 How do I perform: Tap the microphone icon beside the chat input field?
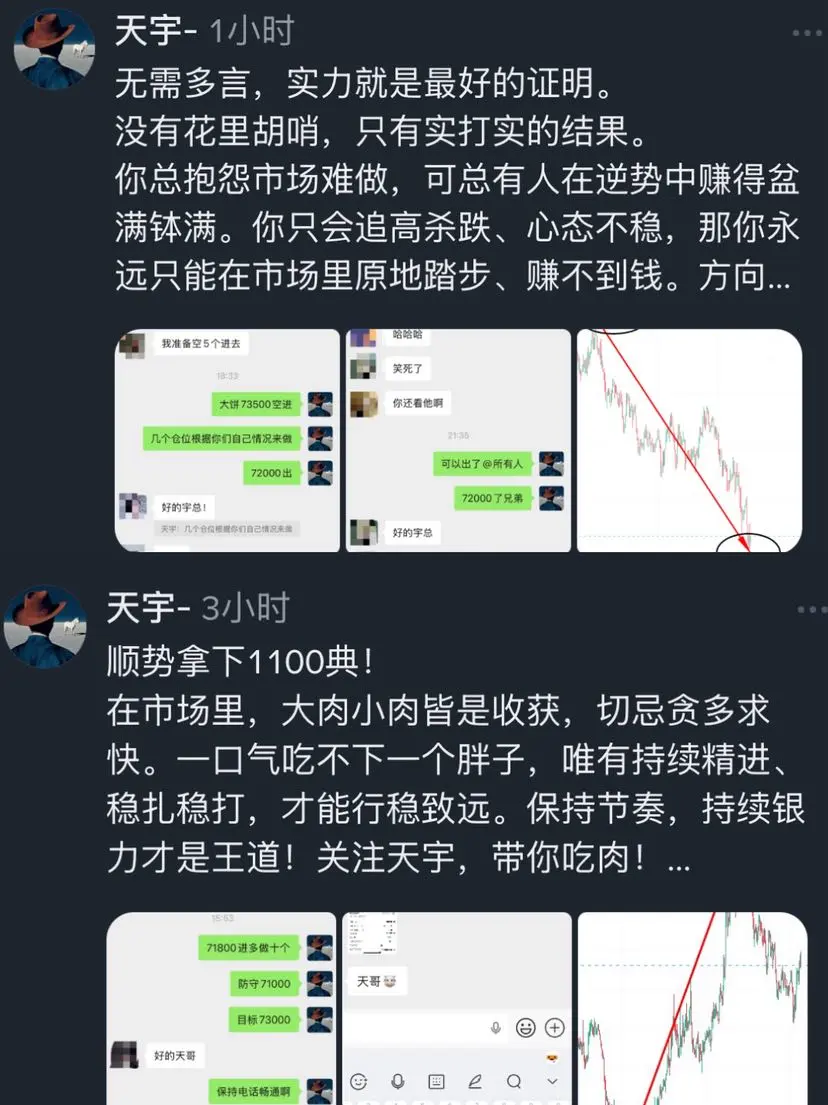pos(494,1028)
